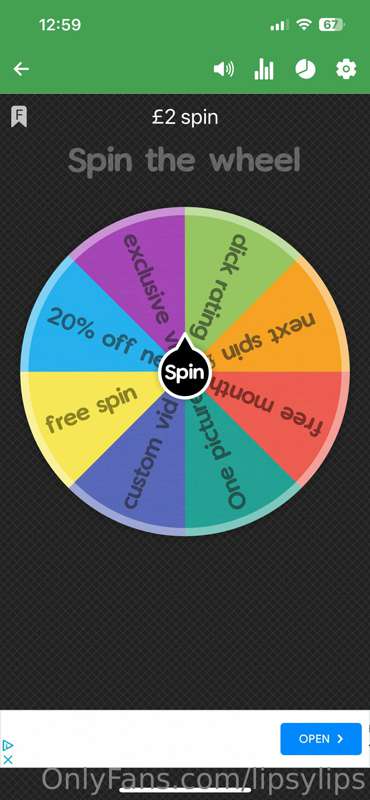Go back with the arrow icon
This screenshot has width=370, height=800.
pyautogui.click(x=21, y=69)
